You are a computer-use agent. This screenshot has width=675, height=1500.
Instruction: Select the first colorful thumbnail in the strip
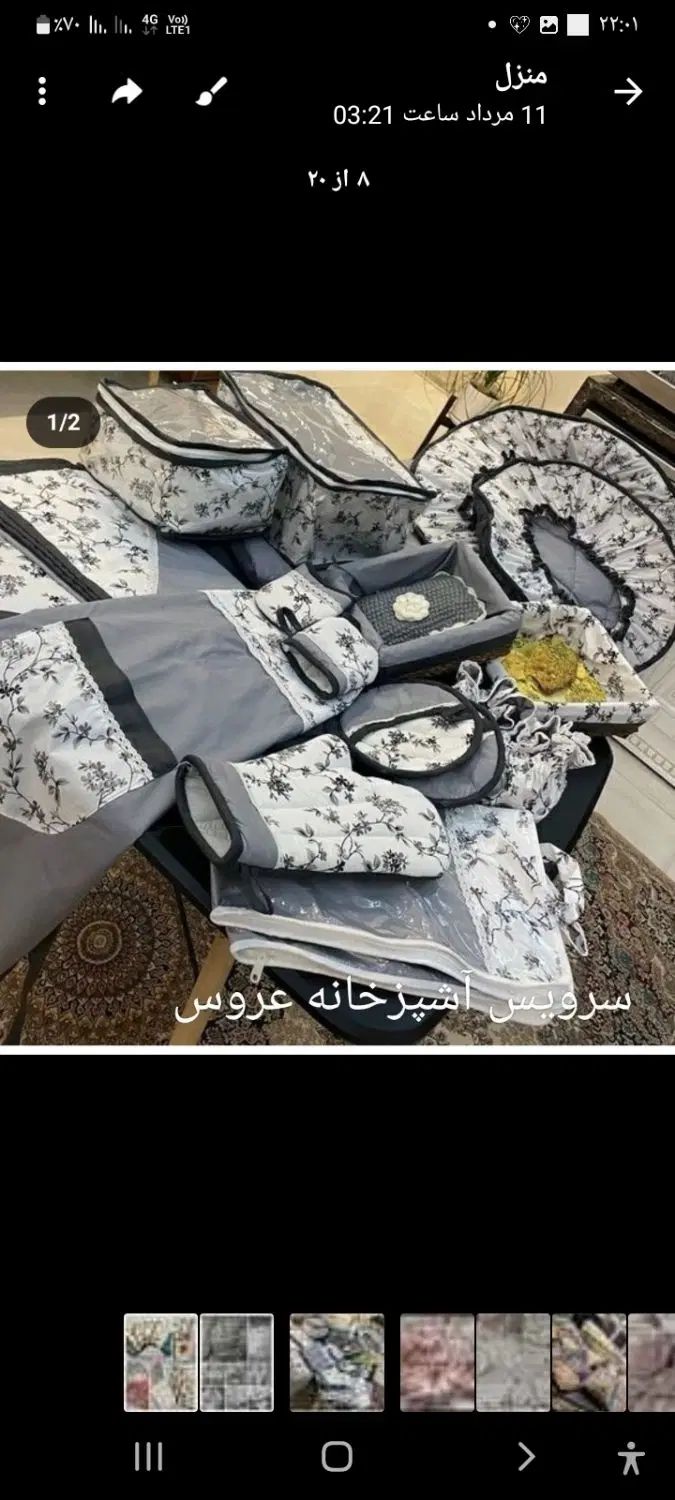[161, 1362]
